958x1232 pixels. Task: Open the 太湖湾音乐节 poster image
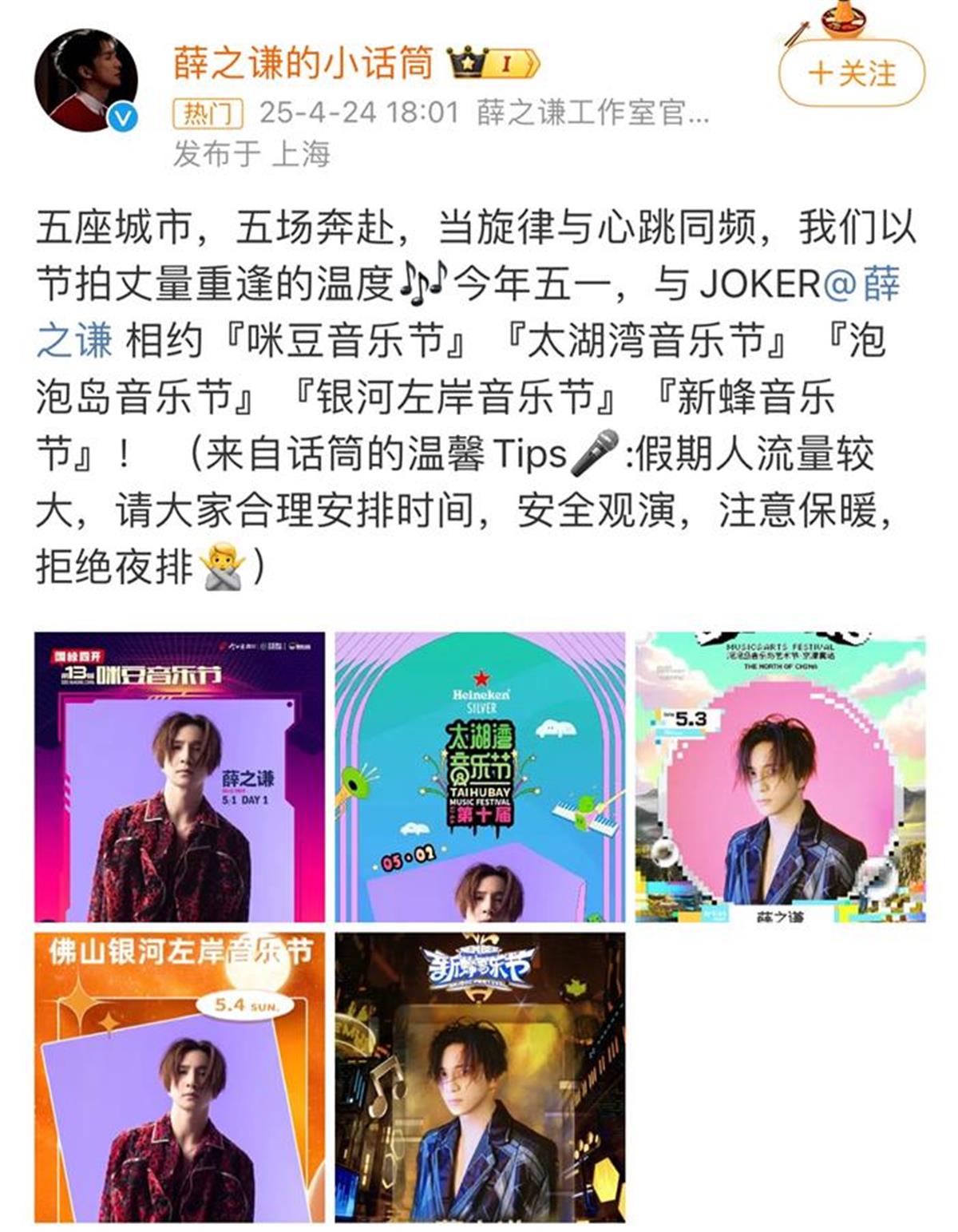coord(480,777)
